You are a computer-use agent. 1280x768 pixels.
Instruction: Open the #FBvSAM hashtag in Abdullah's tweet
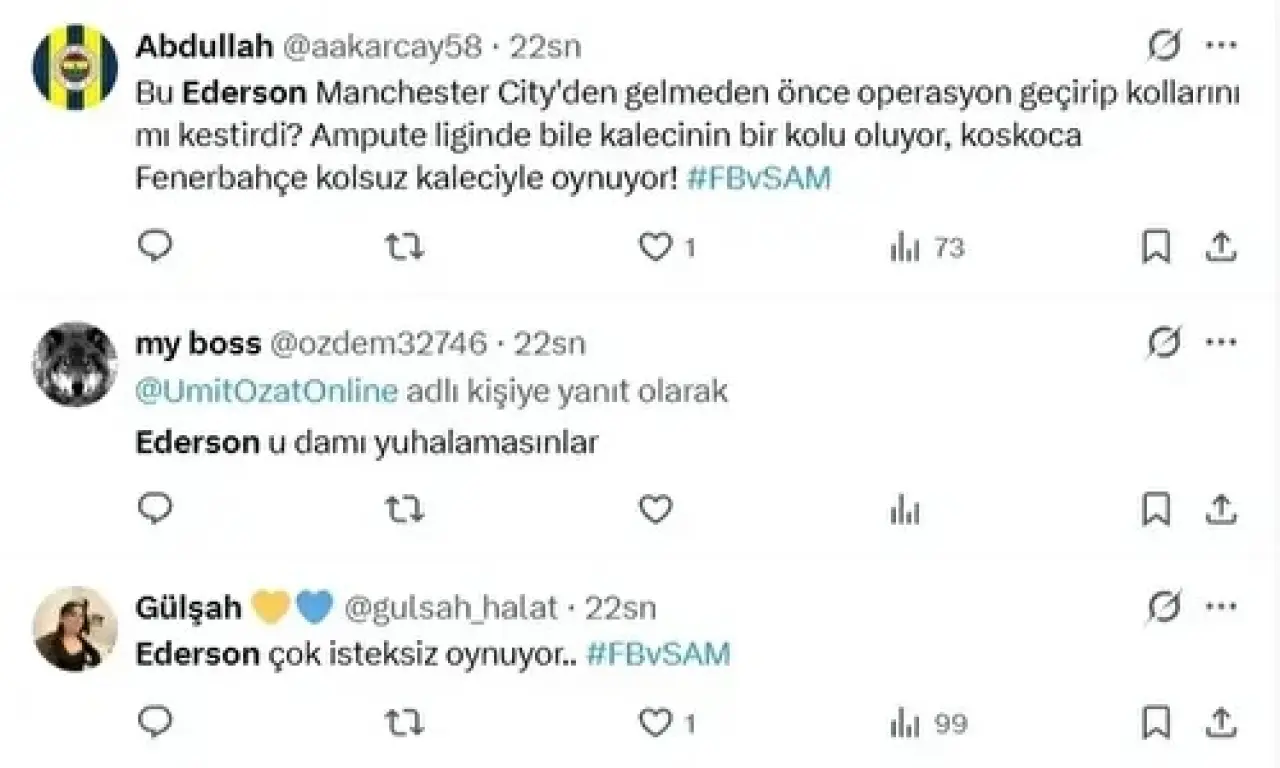[x=760, y=178]
